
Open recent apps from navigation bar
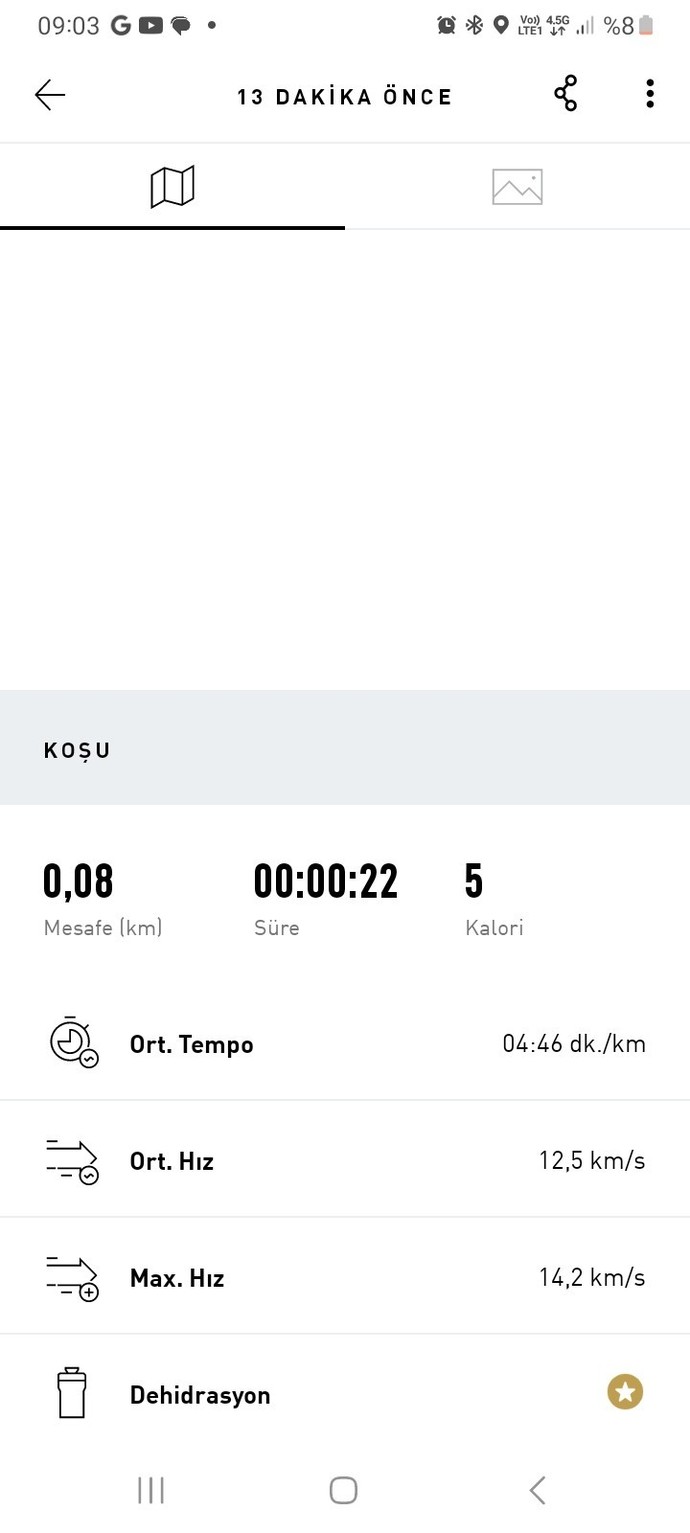pyautogui.click(x=151, y=1490)
